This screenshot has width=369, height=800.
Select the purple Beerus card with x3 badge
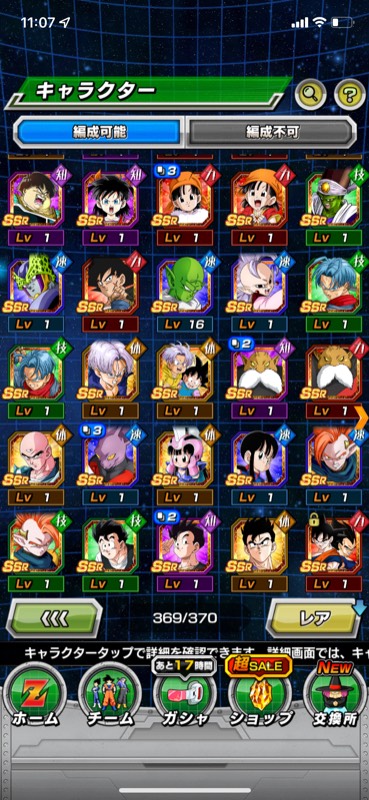coord(110,464)
